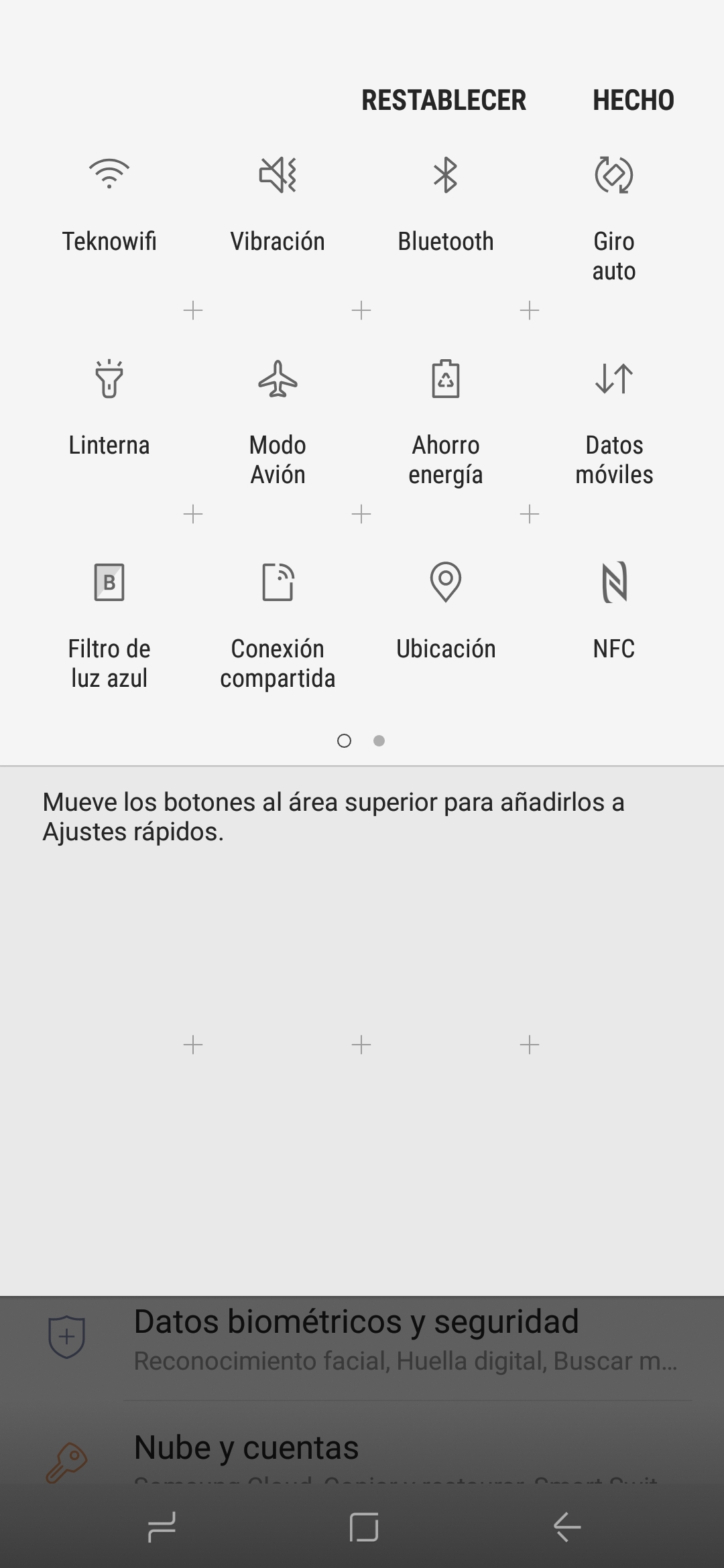
Task: Tap the Ubicación location tile
Action: tap(446, 611)
